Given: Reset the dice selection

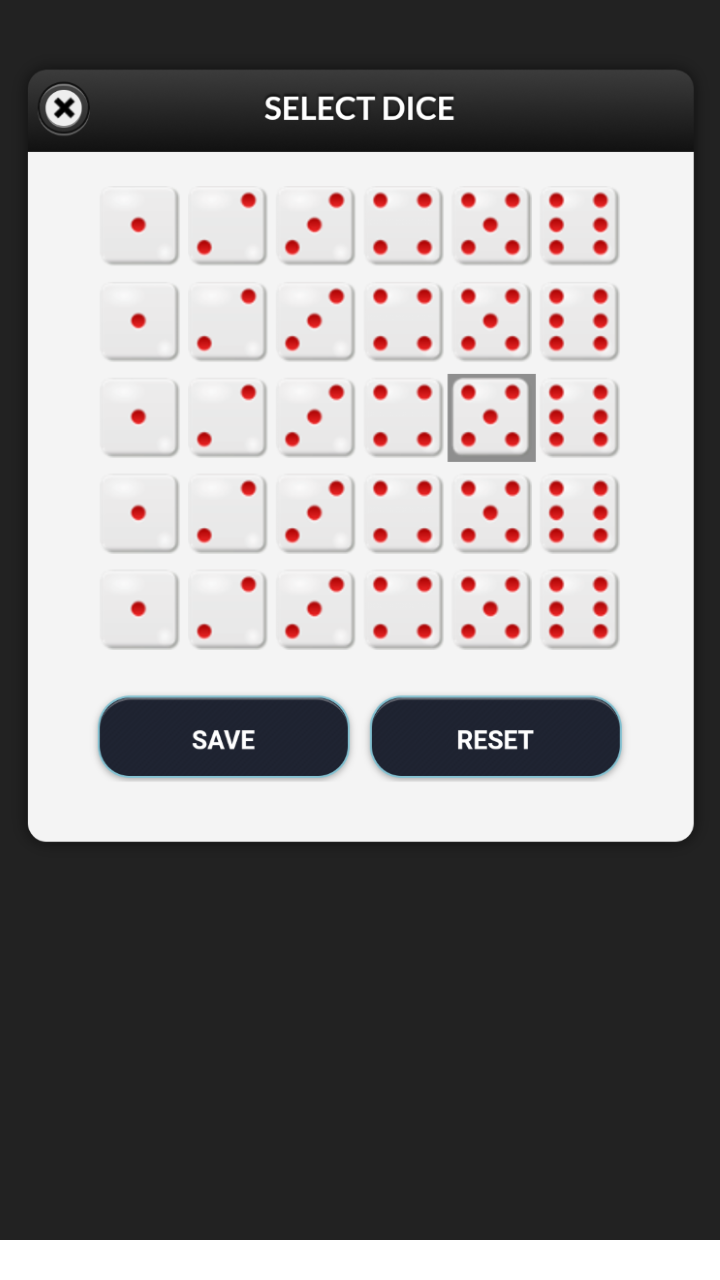Looking at the screenshot, I should pos(495,738).
